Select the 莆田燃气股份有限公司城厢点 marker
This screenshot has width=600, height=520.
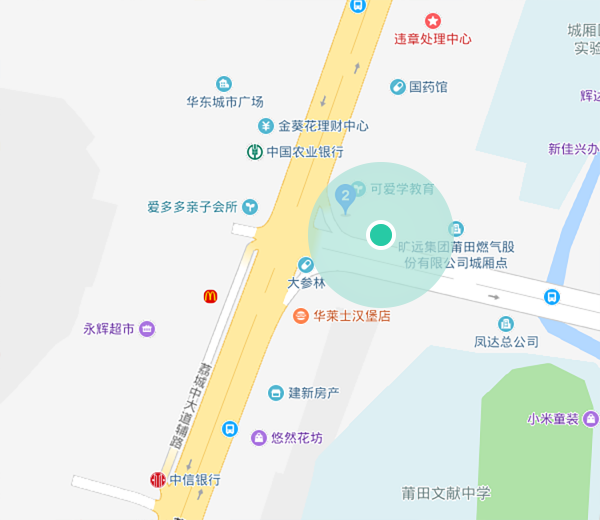[x=457, y=229]
